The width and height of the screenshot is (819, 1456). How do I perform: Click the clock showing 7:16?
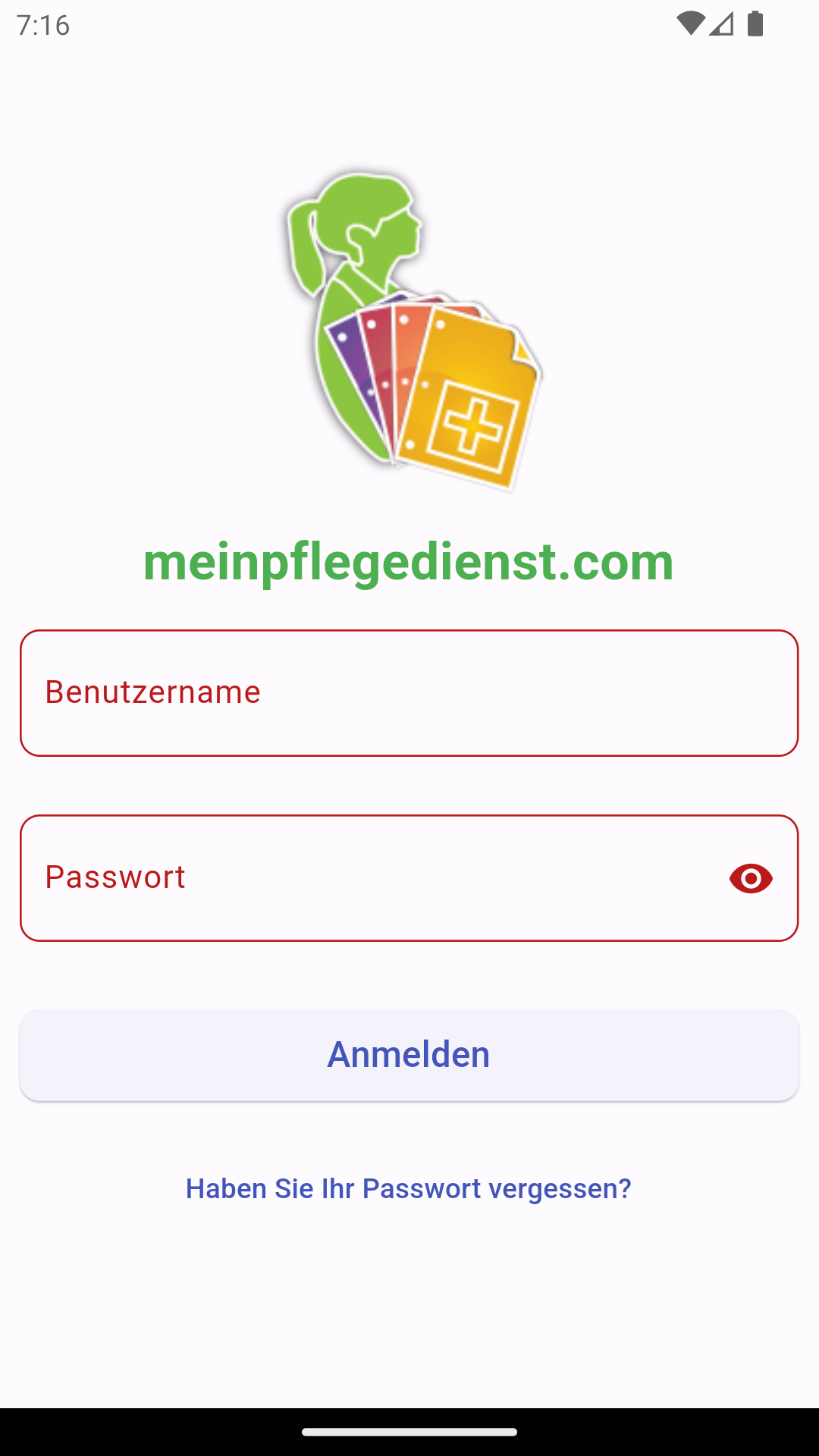pyautogui.click(x=43, y=24)
